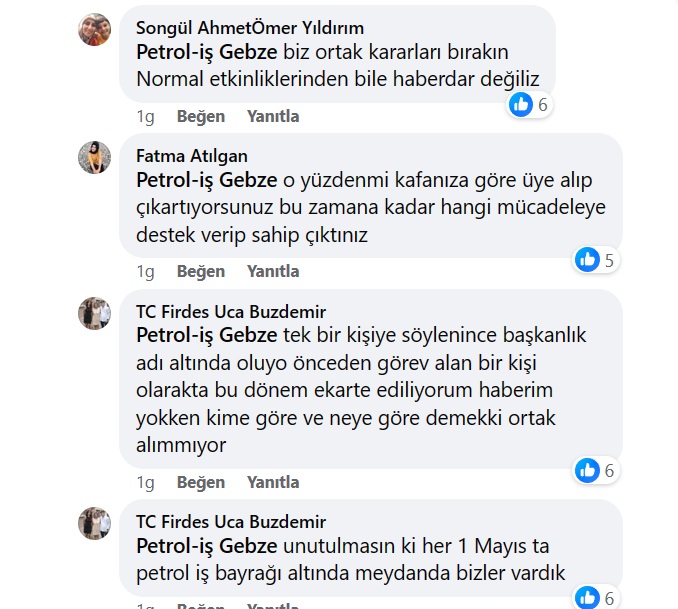678x609 pixels.
Task: Reply to Firdes's comment starting "tek bir kişiye"
Action: coord(273,482)
